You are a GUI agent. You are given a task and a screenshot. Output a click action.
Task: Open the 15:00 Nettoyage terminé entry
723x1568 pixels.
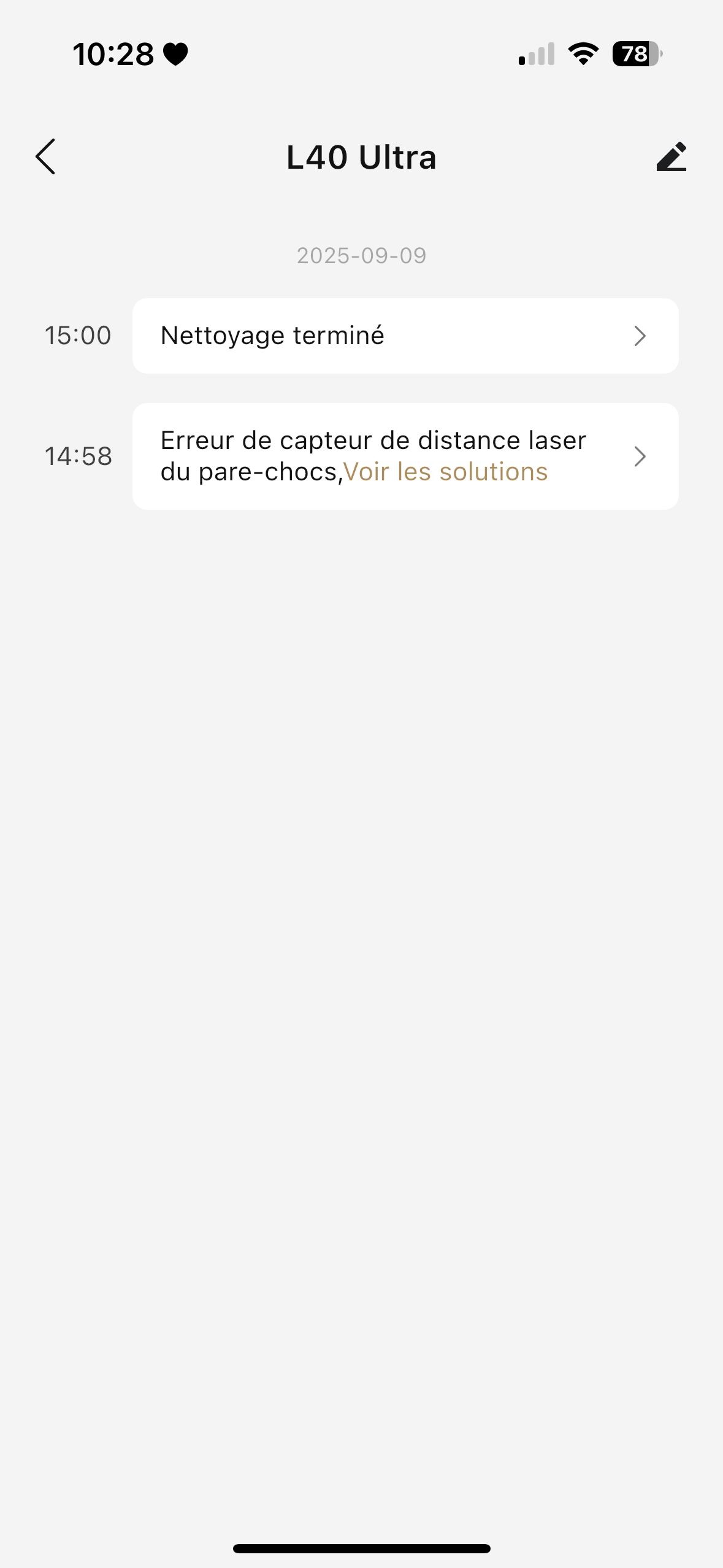tap(405, 336)
